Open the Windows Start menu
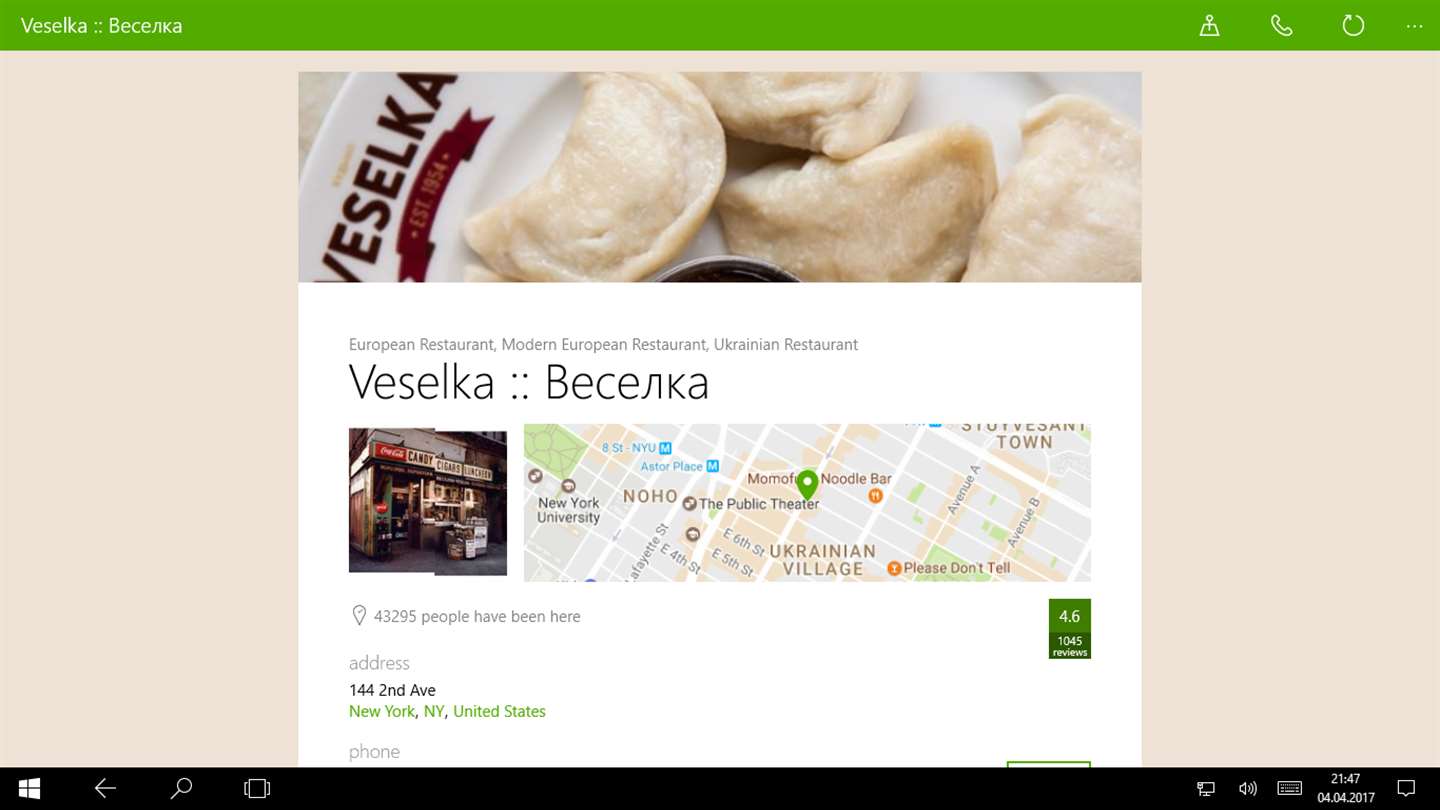The width and height of the screenshot is (1440, 810). (29, 788)
